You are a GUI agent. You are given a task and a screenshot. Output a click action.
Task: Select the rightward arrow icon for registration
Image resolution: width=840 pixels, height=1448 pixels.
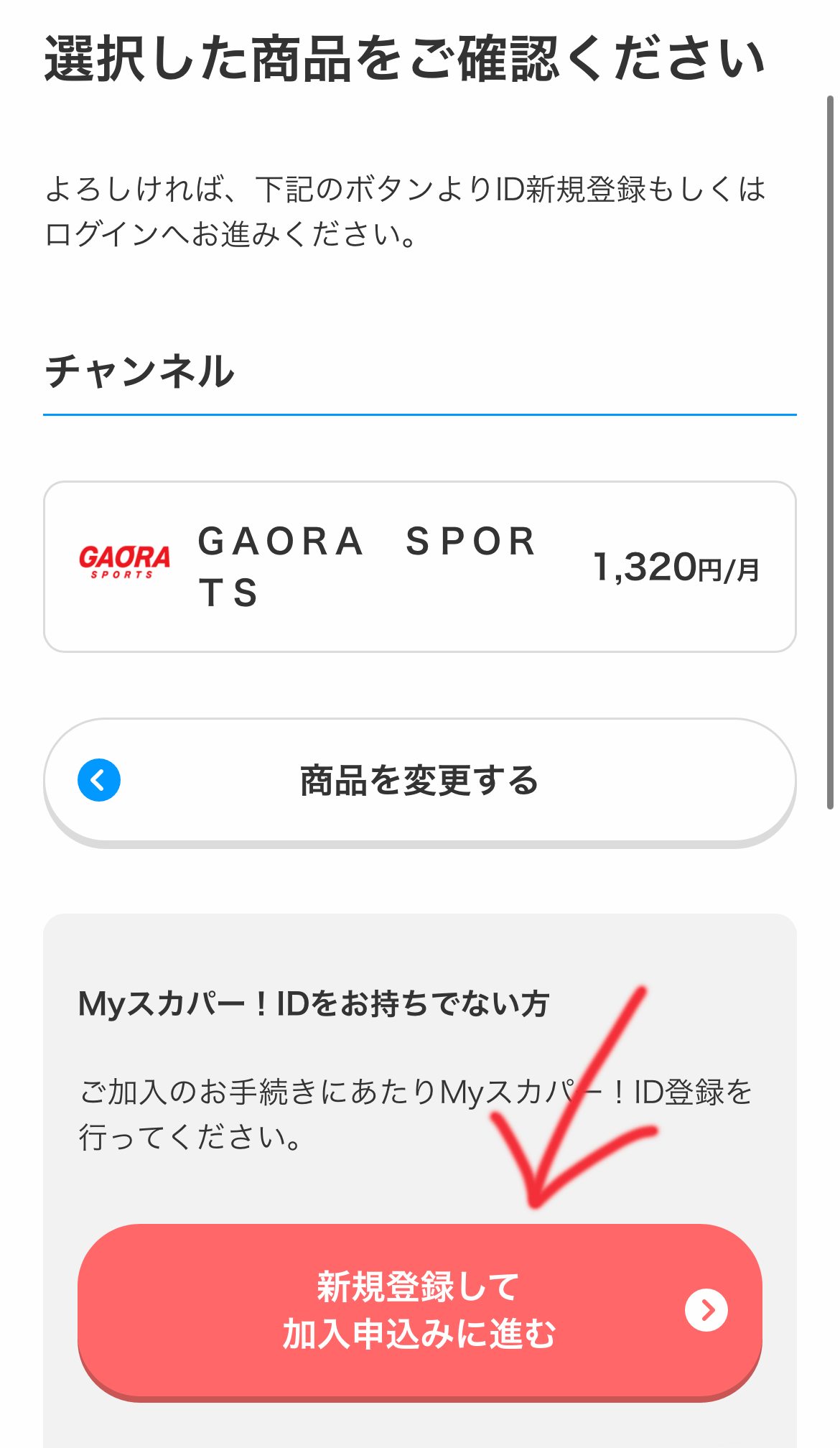(707, 1309)
